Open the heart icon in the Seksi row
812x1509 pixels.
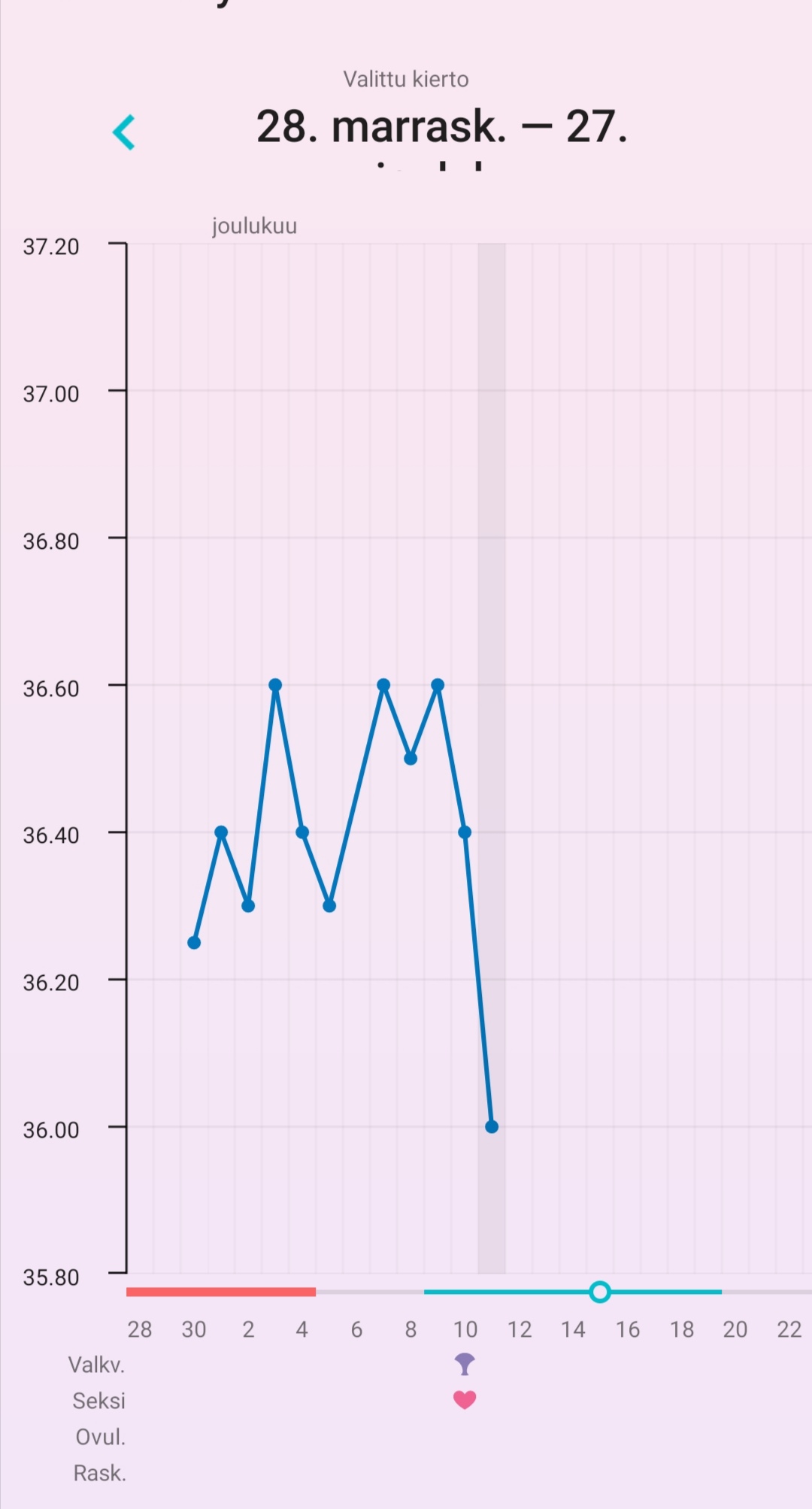(465, 1399)
